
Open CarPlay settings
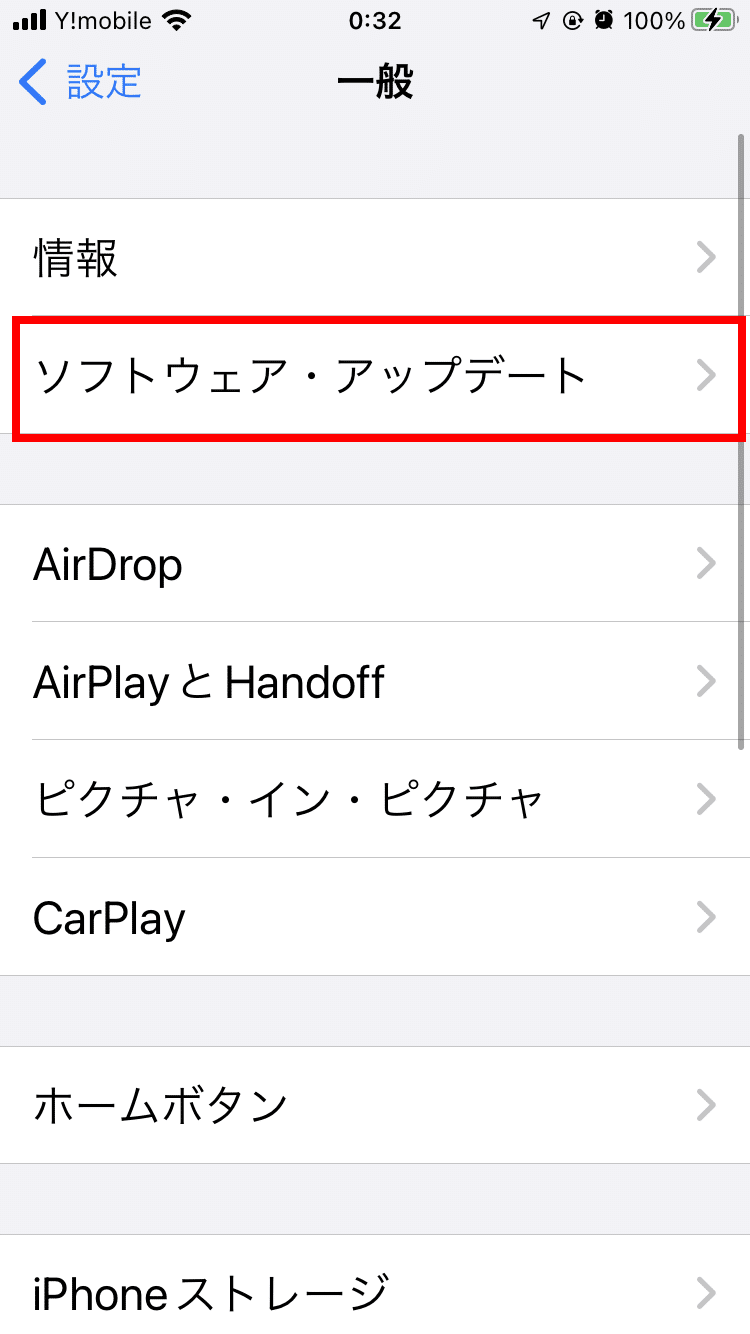pyautogui.click(x=375, y=917)
